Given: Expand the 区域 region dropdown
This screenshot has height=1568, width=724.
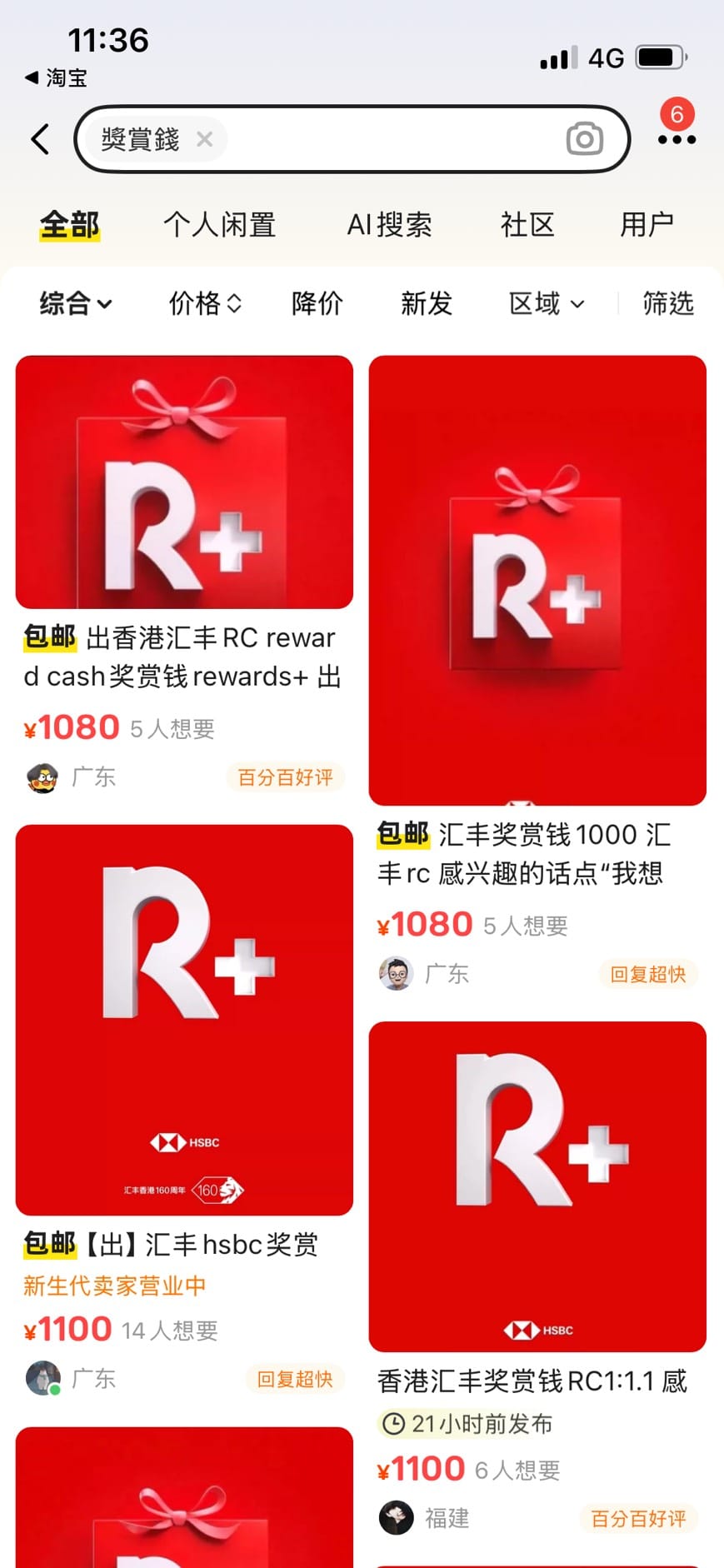Looking at the screenshot, I should (x=546, y=303).
